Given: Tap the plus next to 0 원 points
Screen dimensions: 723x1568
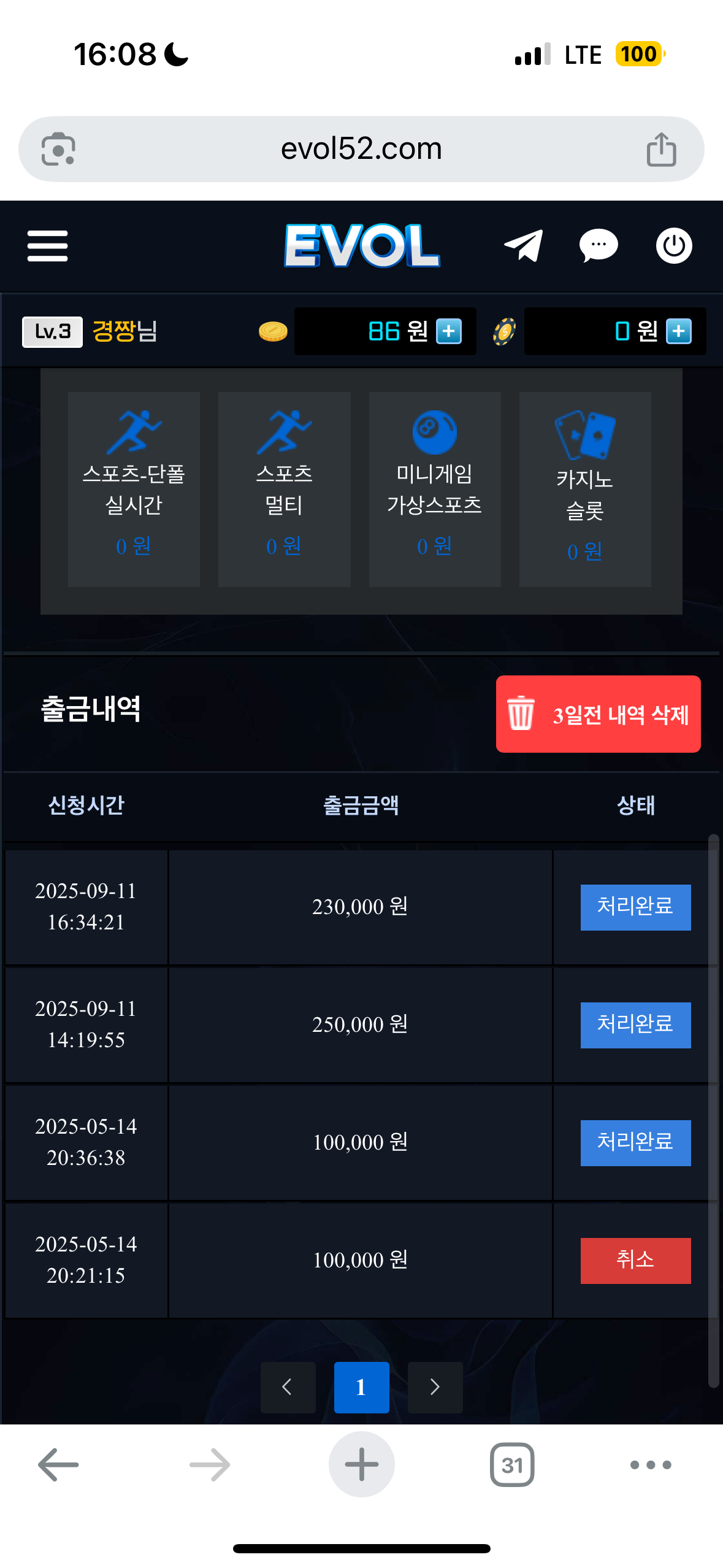Looking at the screenshot, I should (679, 331).
